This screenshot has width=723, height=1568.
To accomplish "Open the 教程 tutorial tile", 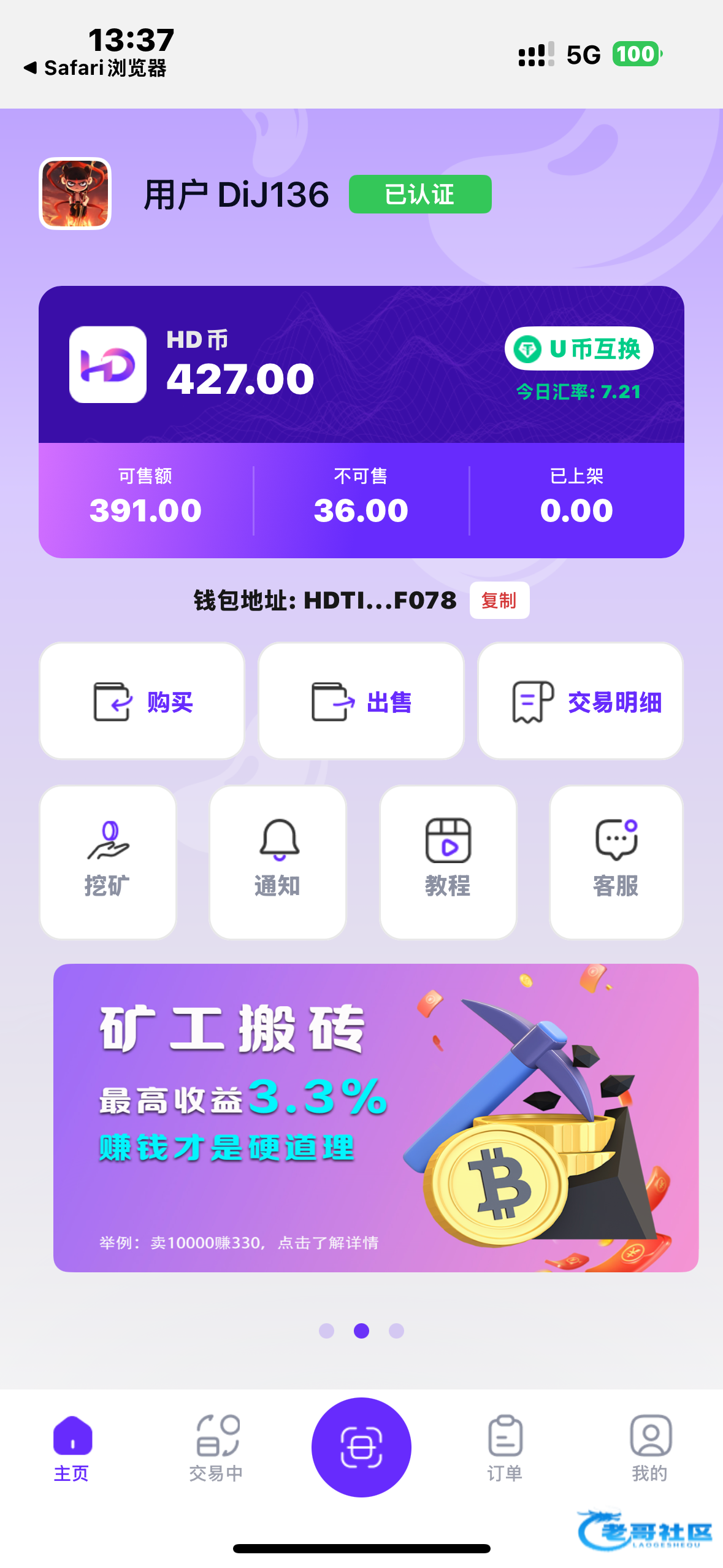I will coord(448,862).
